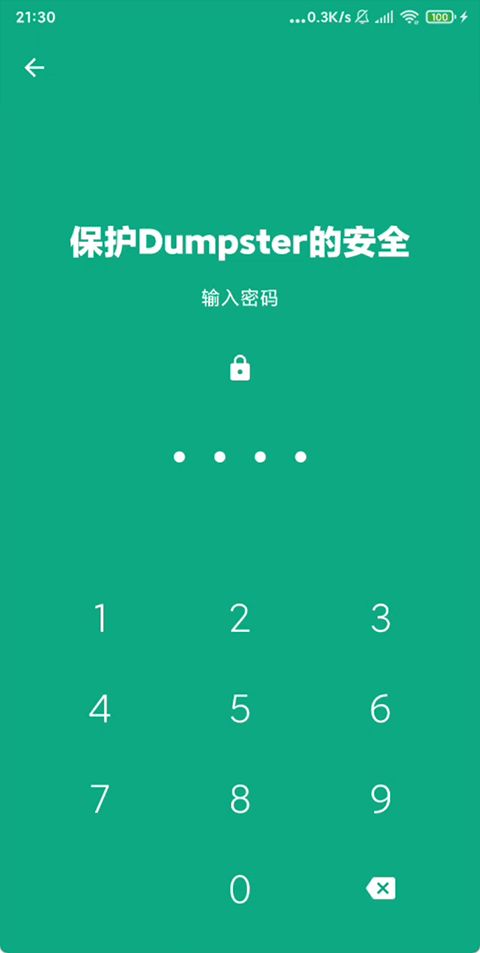Go back using the top arrow
Viewport: 480px width, 953px height.
pyautogui.click(x=34, y=67)
